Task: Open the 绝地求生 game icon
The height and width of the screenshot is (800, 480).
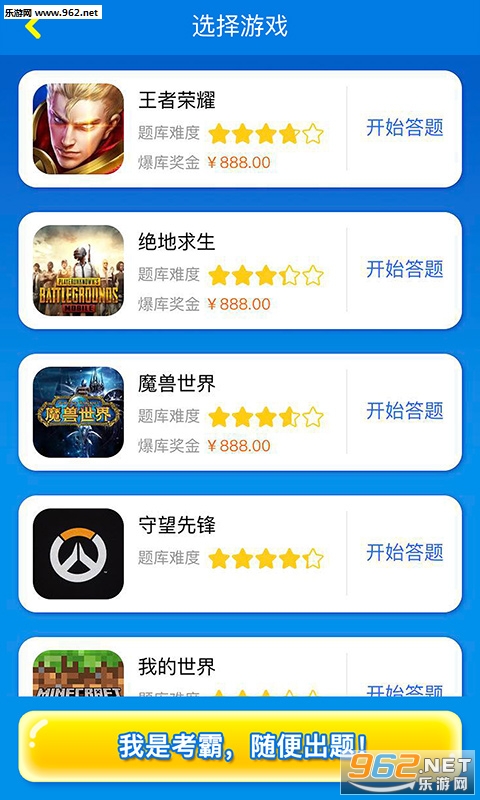Action: coord(78,270)
